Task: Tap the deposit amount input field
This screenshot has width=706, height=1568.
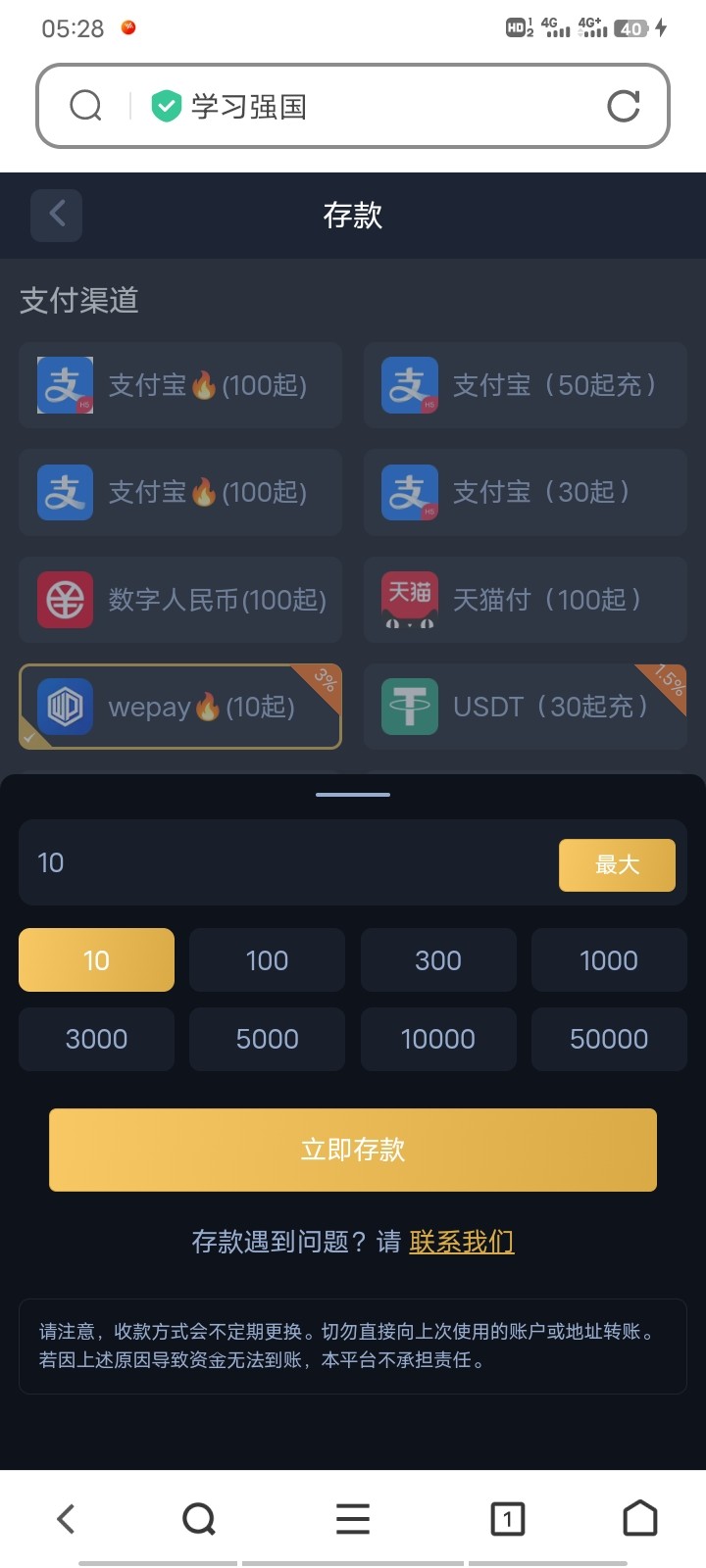Action: [284, 862]
